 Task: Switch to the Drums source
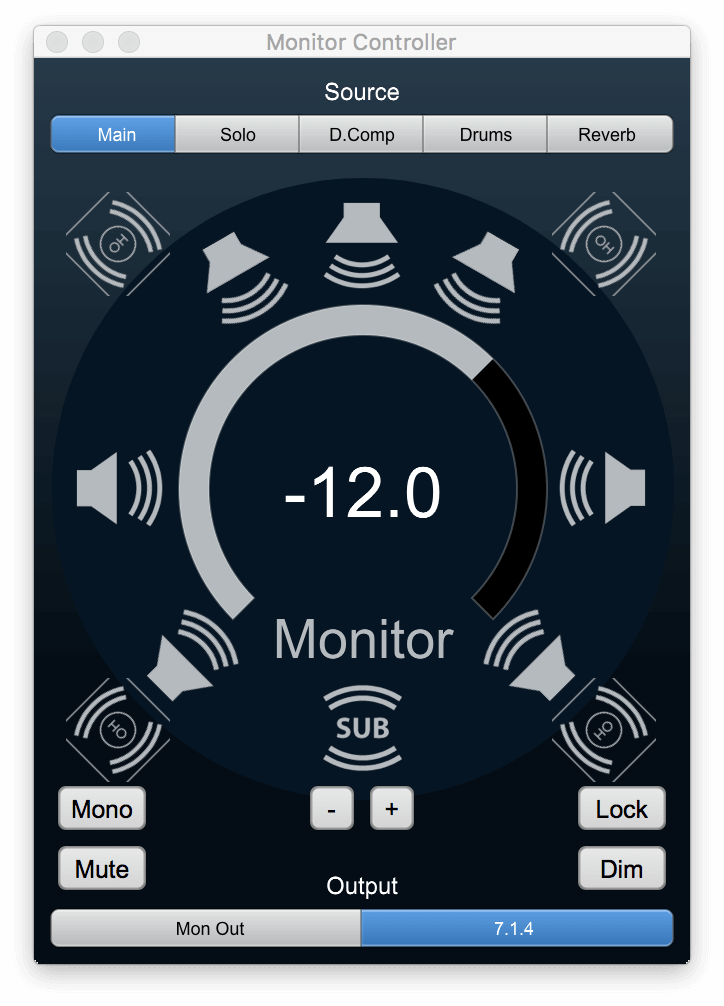(x=485, y=134)
